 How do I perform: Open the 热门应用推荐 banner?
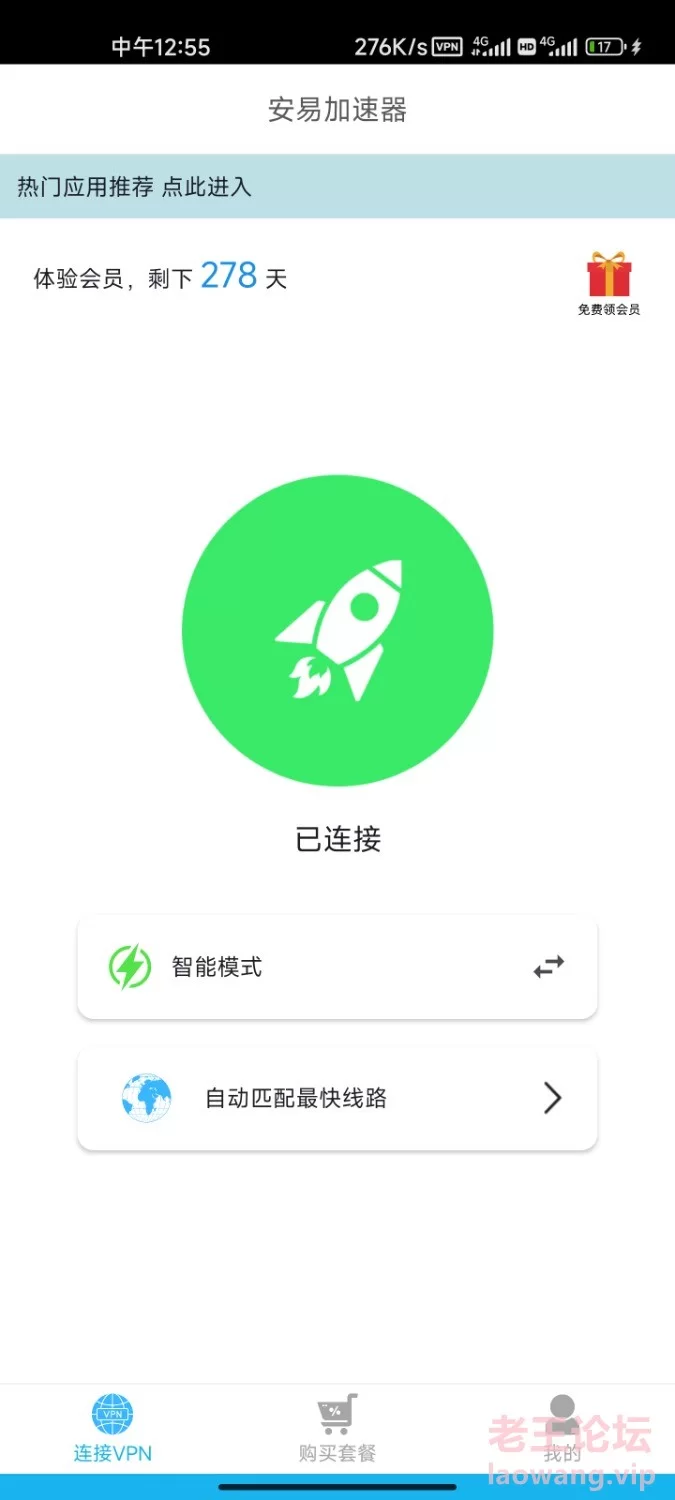[337, 186]
